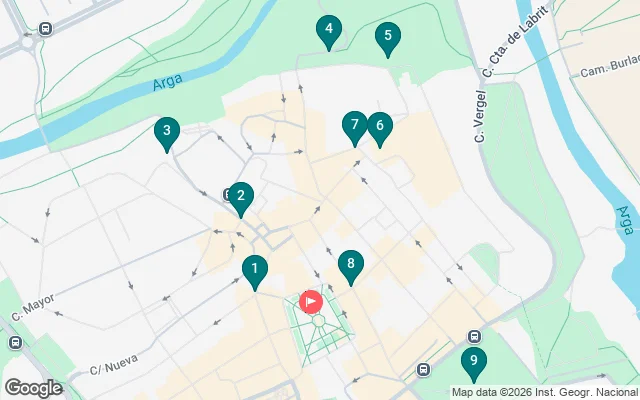Tap marker 3 near the Arga river
Viewport: 640px width, 400px height.
(x=167, y=130)
